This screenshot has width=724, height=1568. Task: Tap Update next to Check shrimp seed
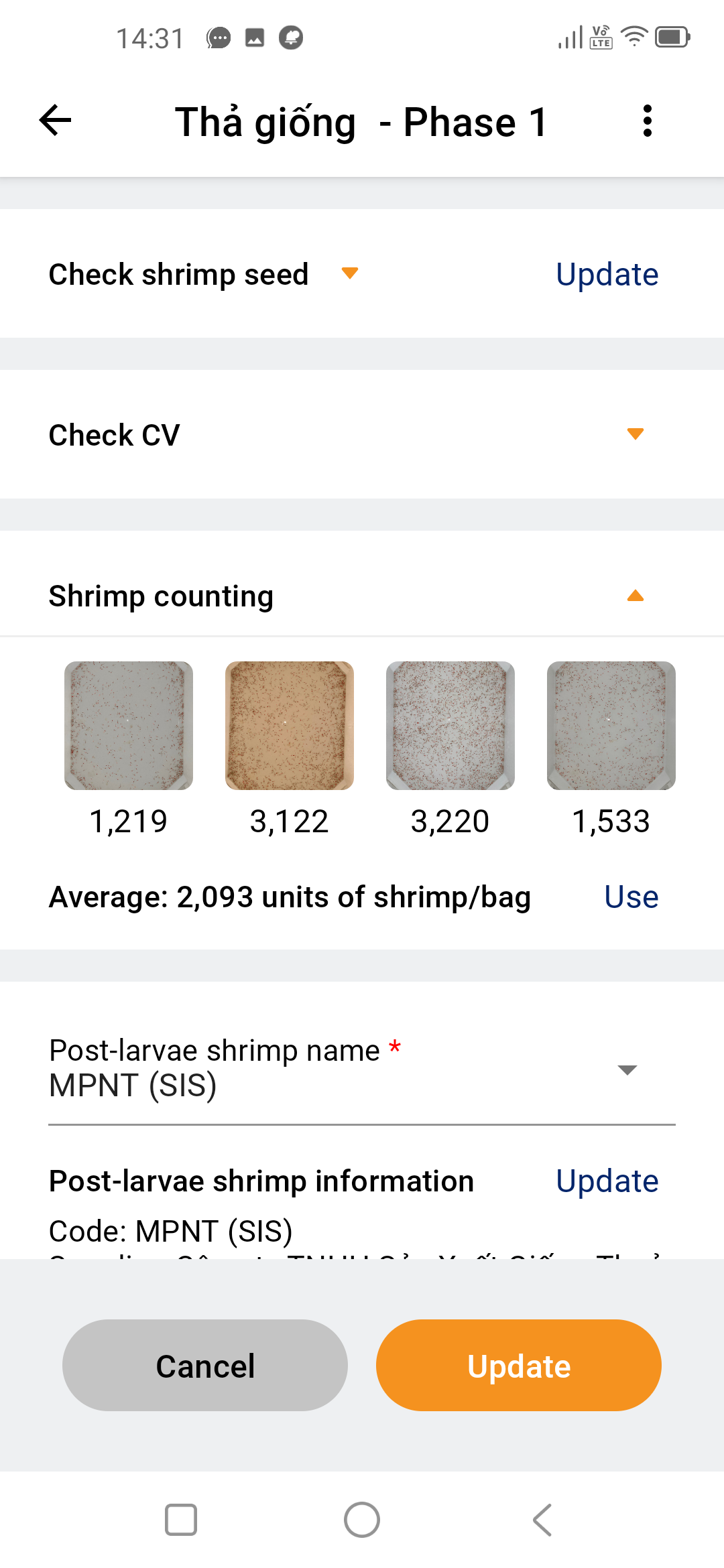607,274
